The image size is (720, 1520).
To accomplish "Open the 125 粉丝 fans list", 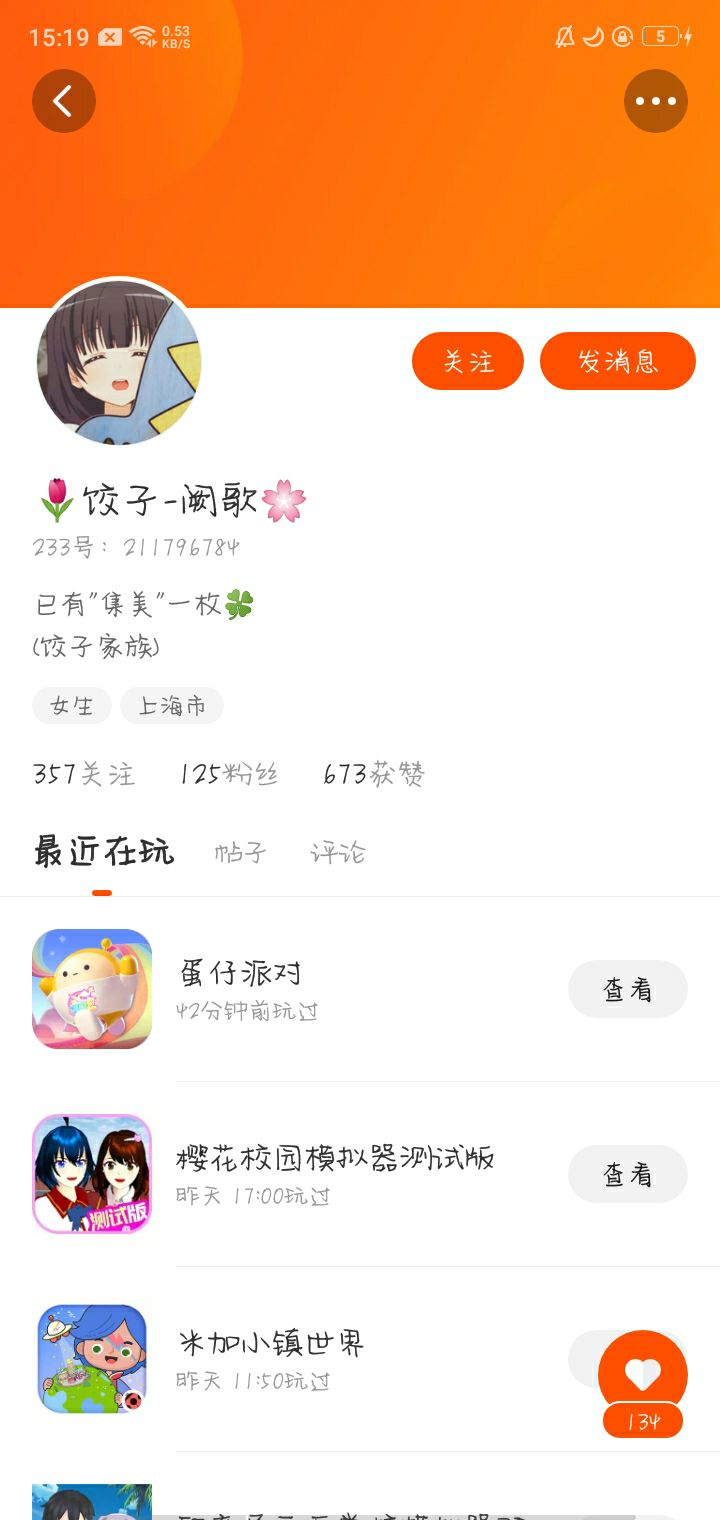I will tap(229, 775).
